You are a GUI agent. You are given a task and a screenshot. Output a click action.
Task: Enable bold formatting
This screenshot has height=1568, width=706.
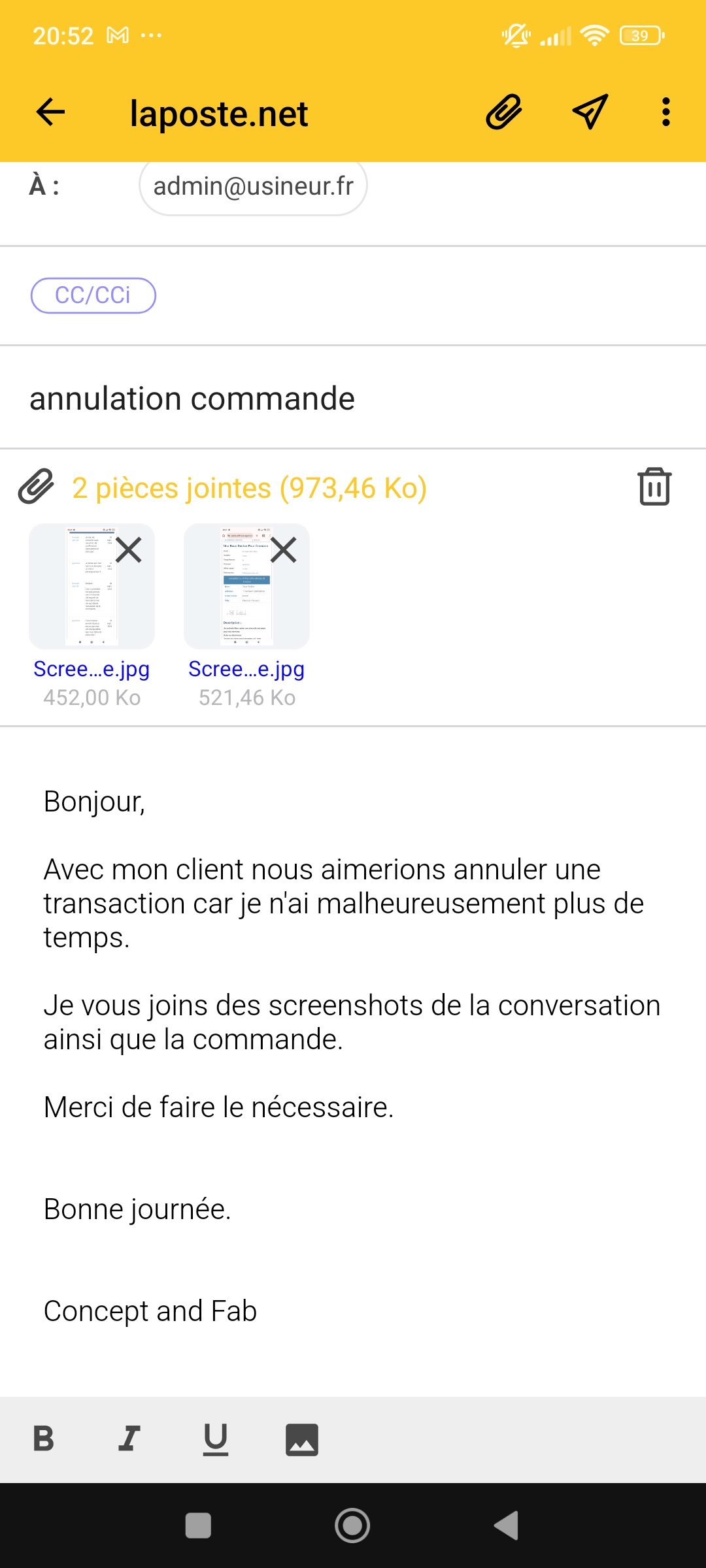tap(44, 1439)
